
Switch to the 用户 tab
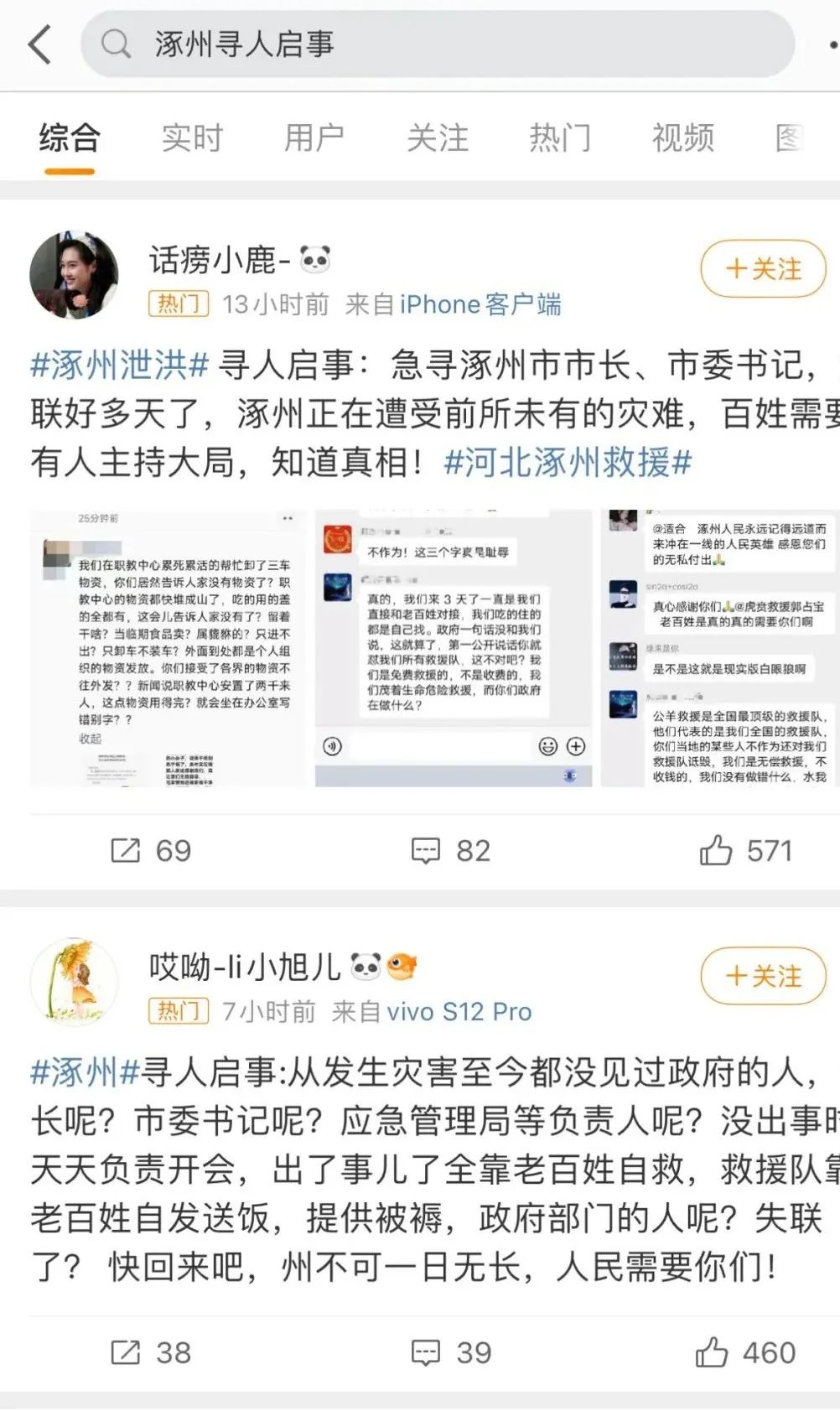314,137
